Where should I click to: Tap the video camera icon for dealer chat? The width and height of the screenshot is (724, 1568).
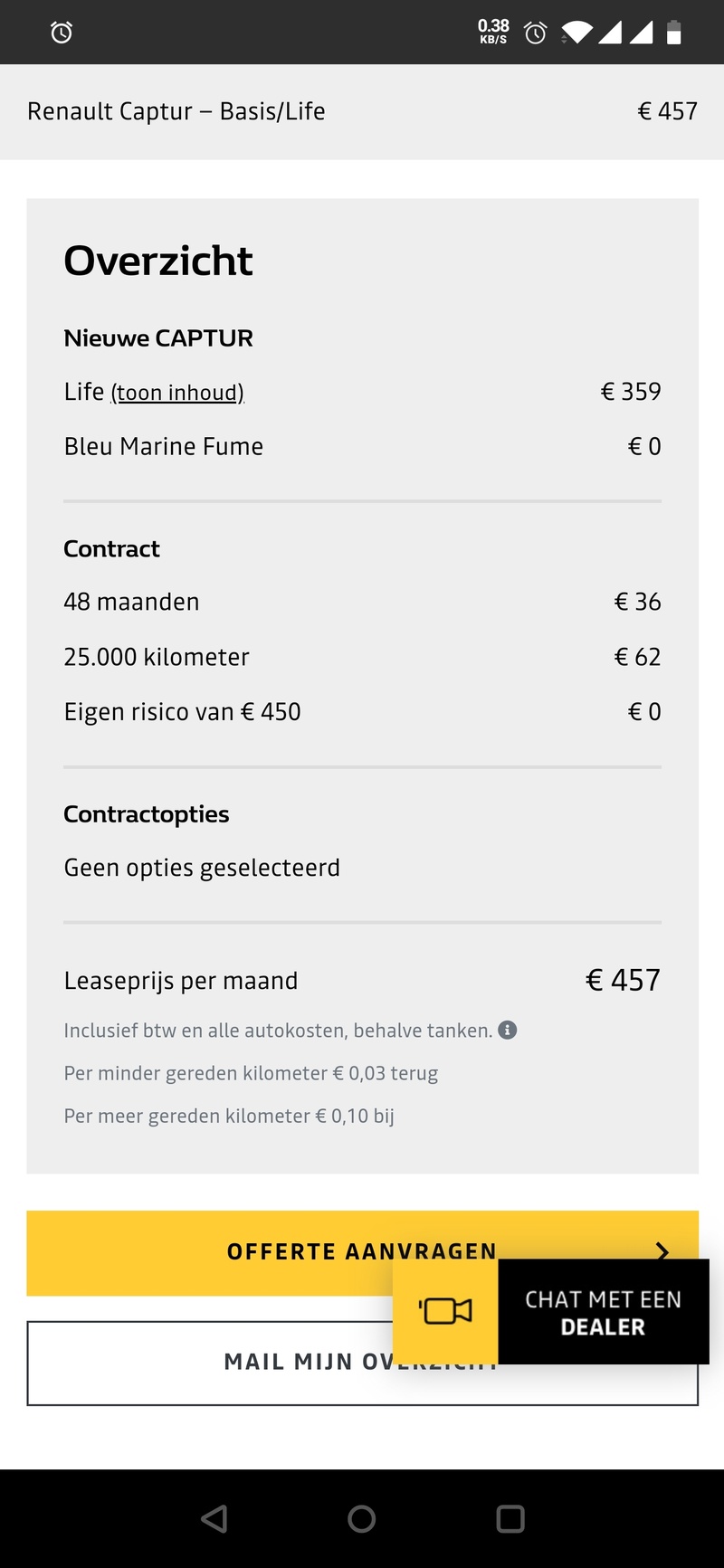tap(444, 1311)
